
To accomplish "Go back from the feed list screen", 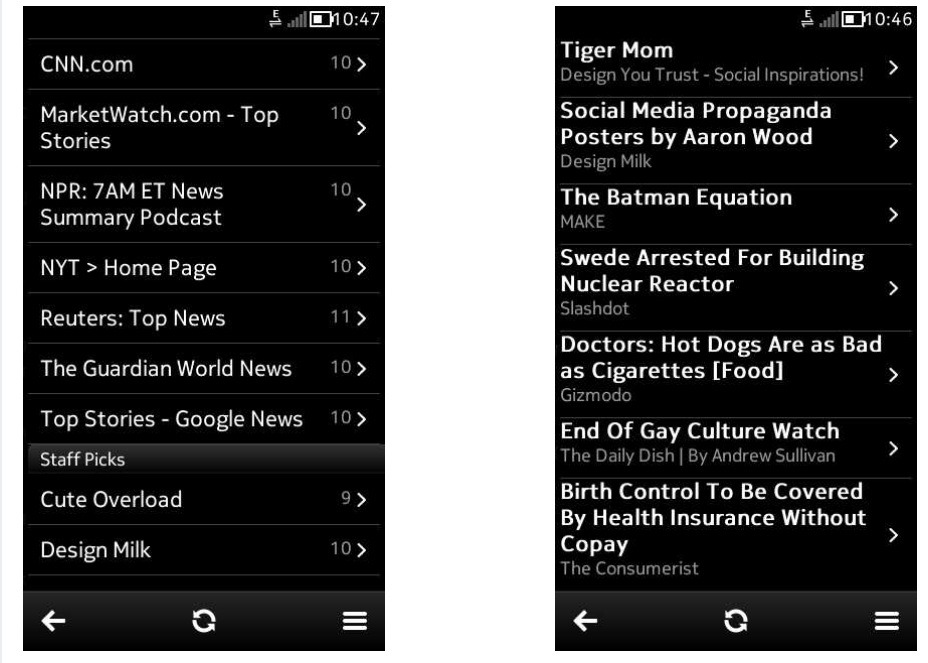I will point(53,621).
